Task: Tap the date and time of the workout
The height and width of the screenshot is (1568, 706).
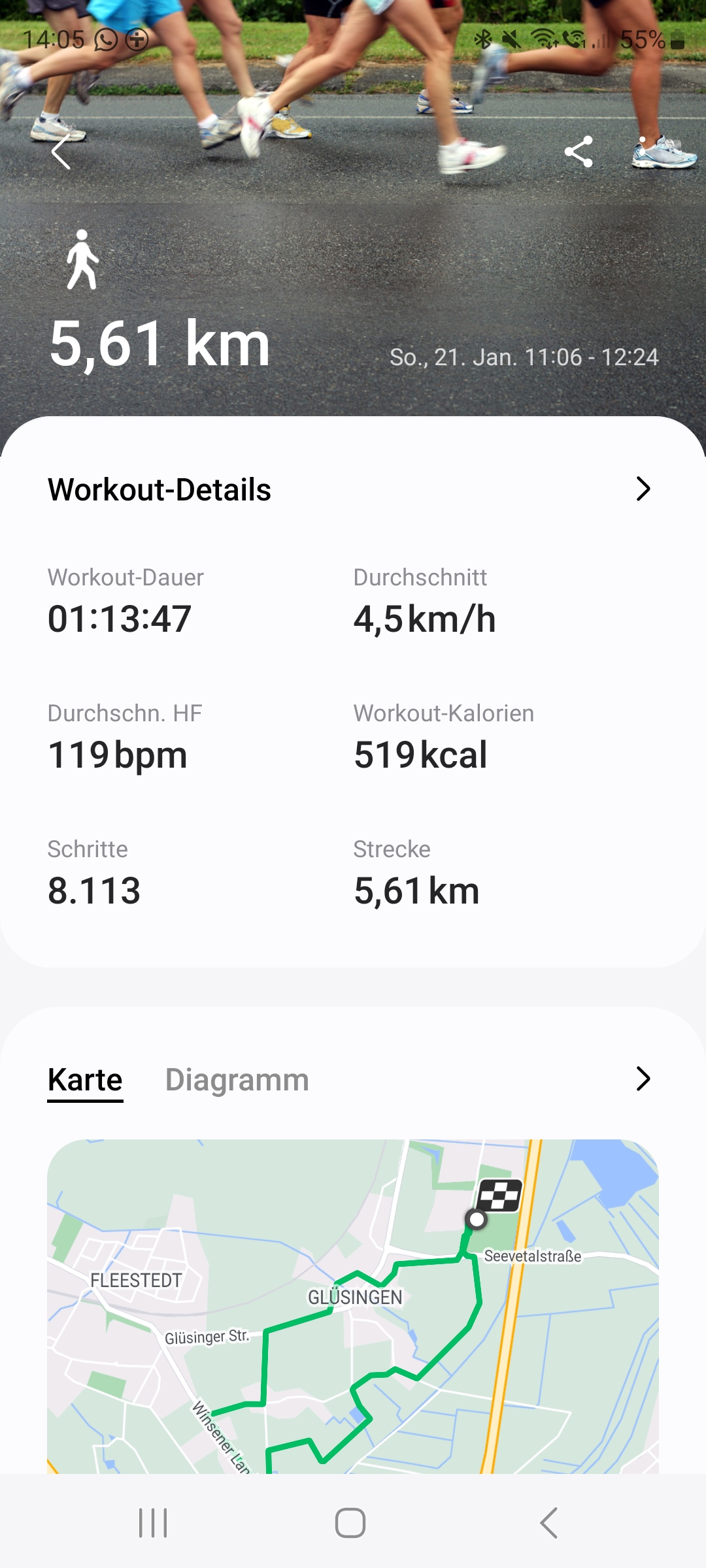Action: tap(525, 357)
